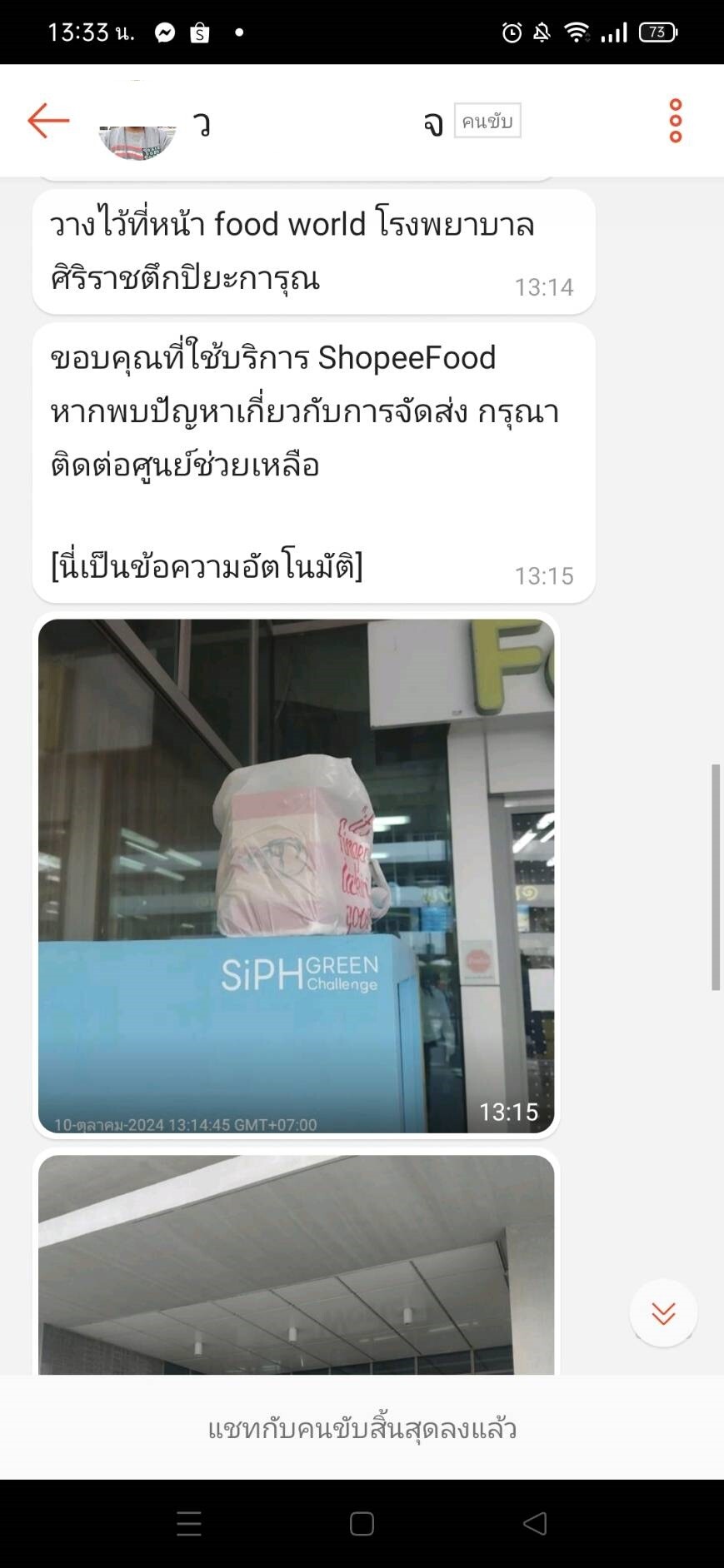Viewport: 724px width, 1568px height.
Task: Open the three-dot overflow menu
Action: [676, 121]
